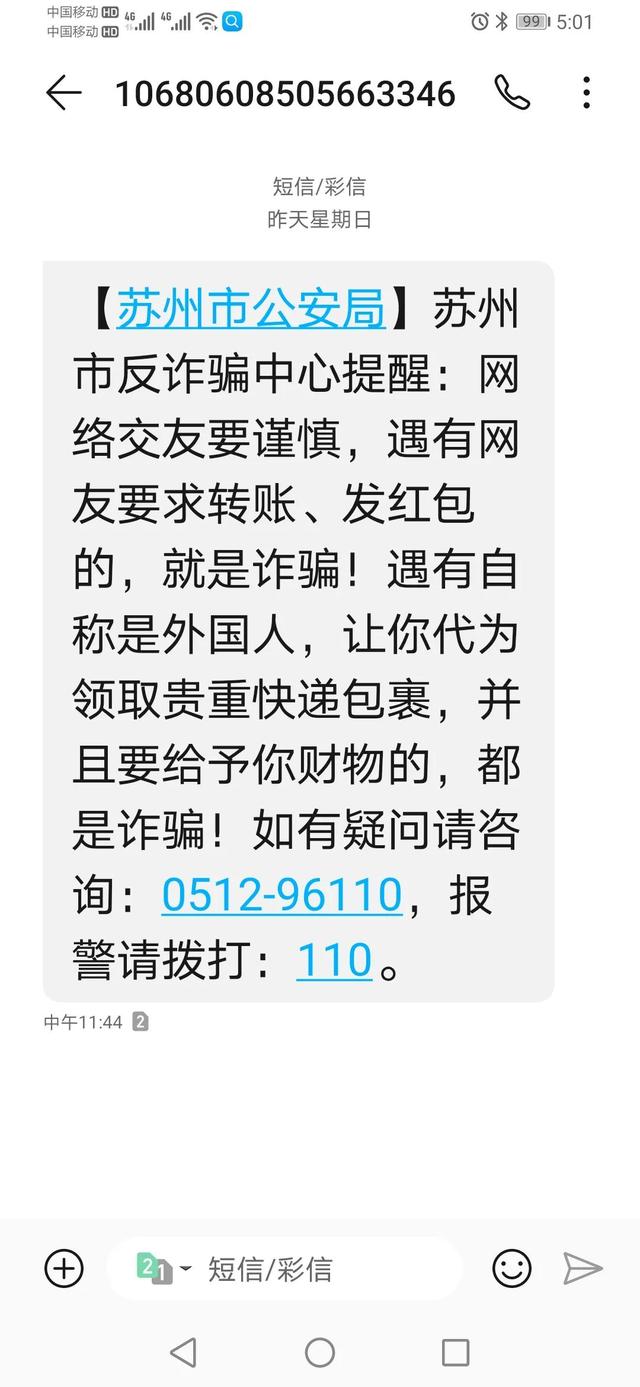Viewport: 640px width, 1387px height.
Task: Open the recent apps view
Action: pyautogui.click(x=456, y=1353)
